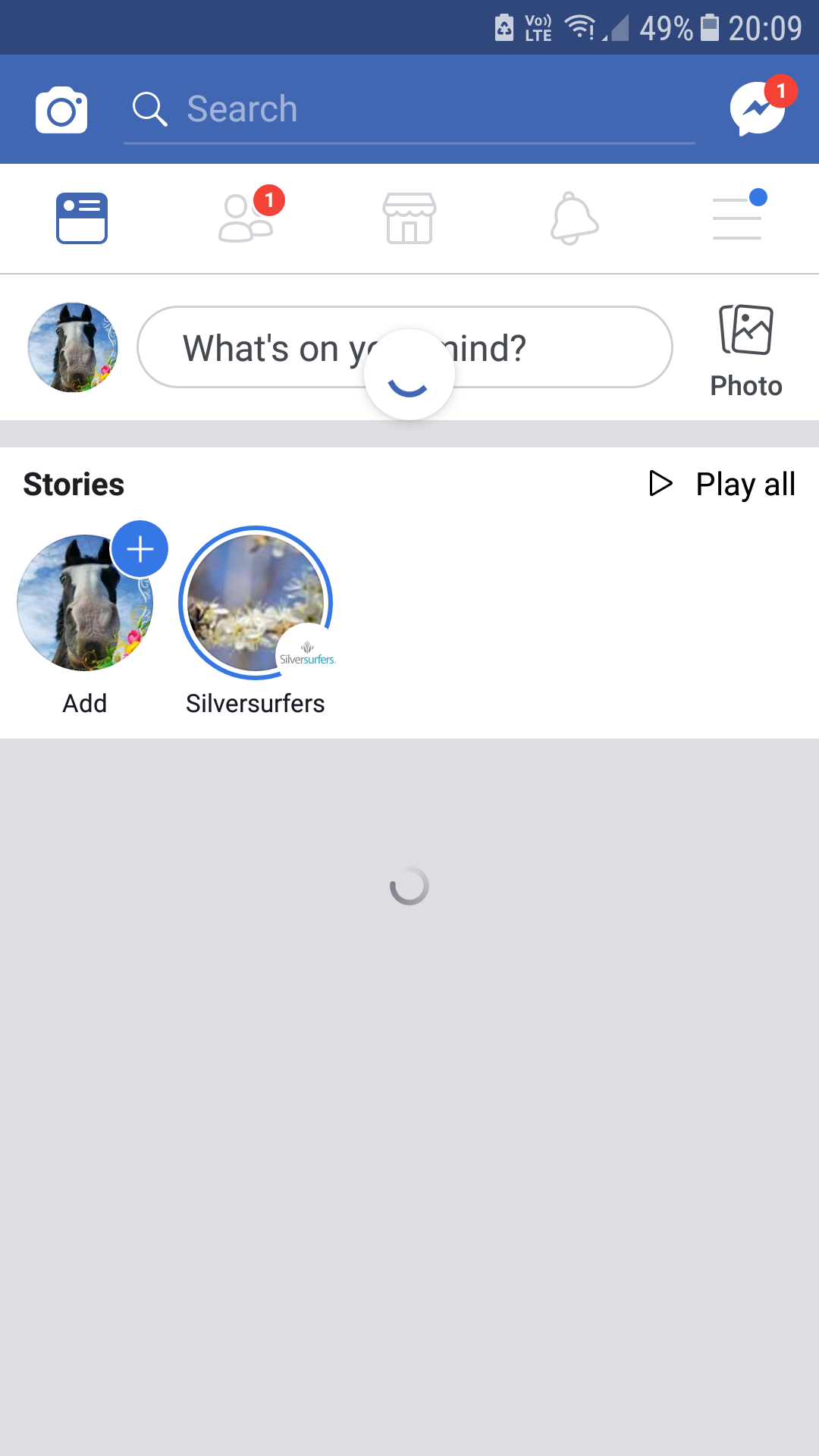Viewport: 819px width, 1456px height.
Task: Add a Photo to a post
Action: click(x=746, y=351)
